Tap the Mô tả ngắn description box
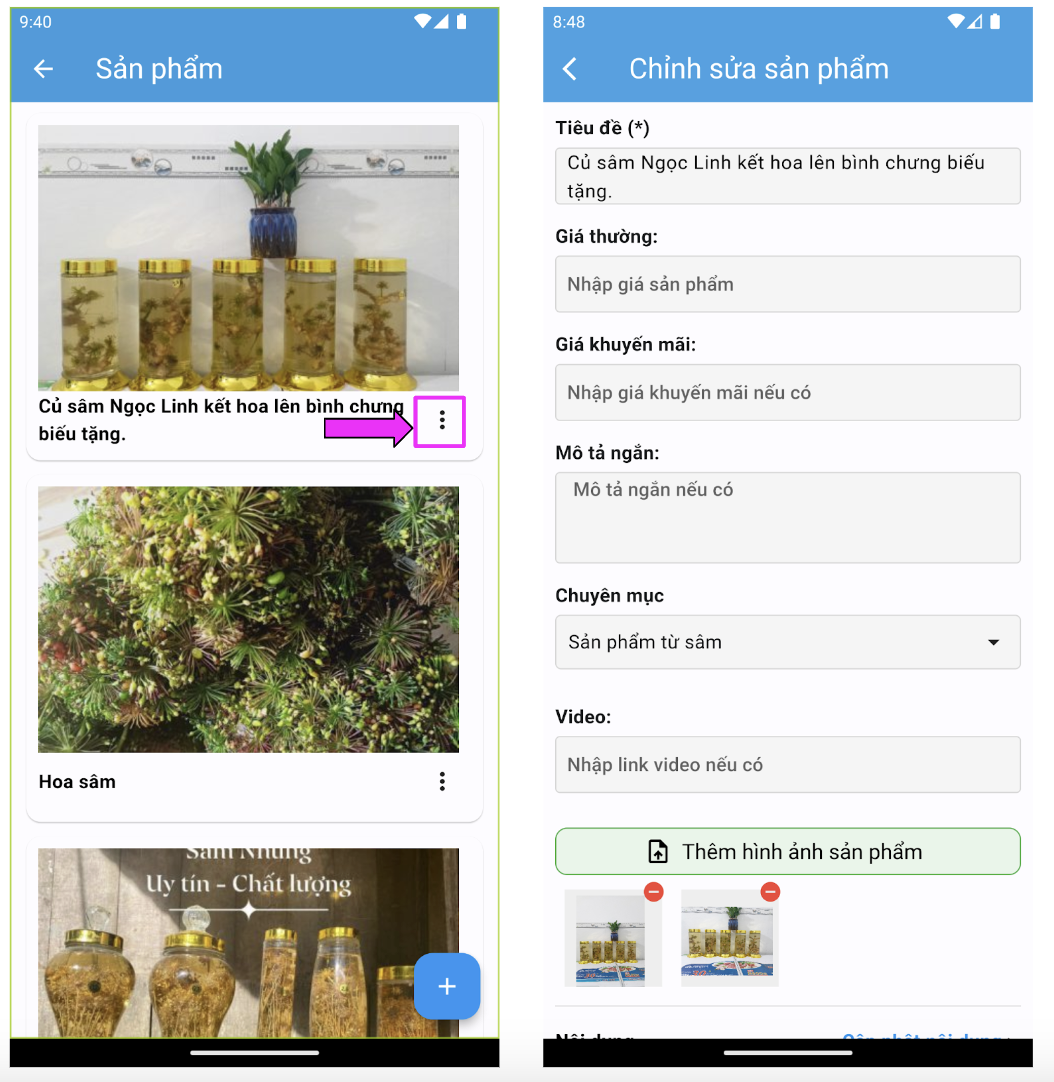Viewport: 1054px width, 1082px height. (x=787, y=517)
